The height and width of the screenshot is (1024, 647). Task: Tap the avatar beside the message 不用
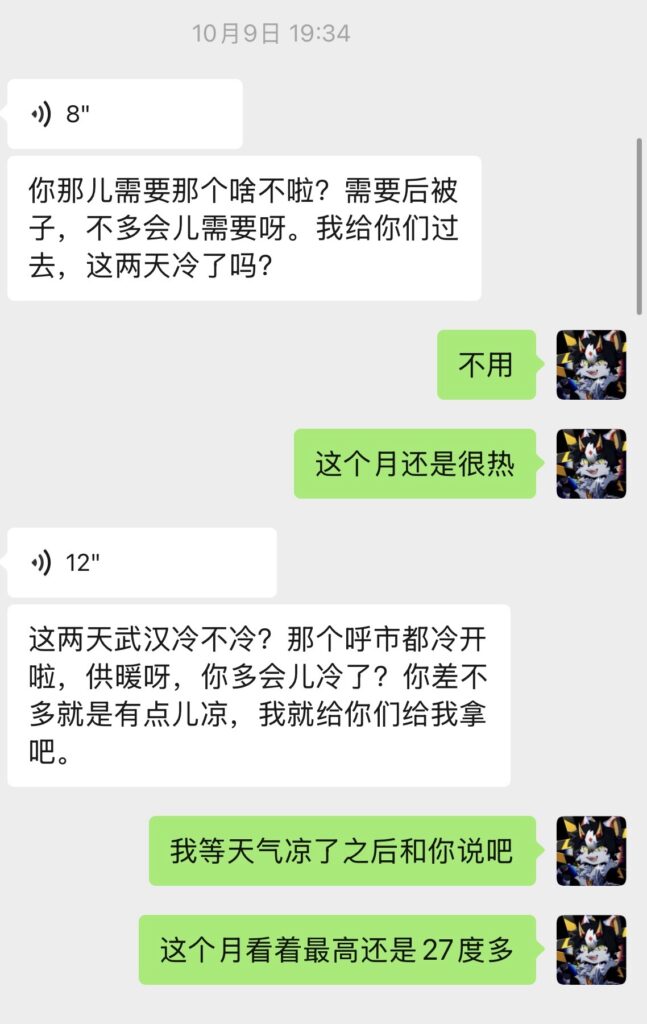point(591,365)
